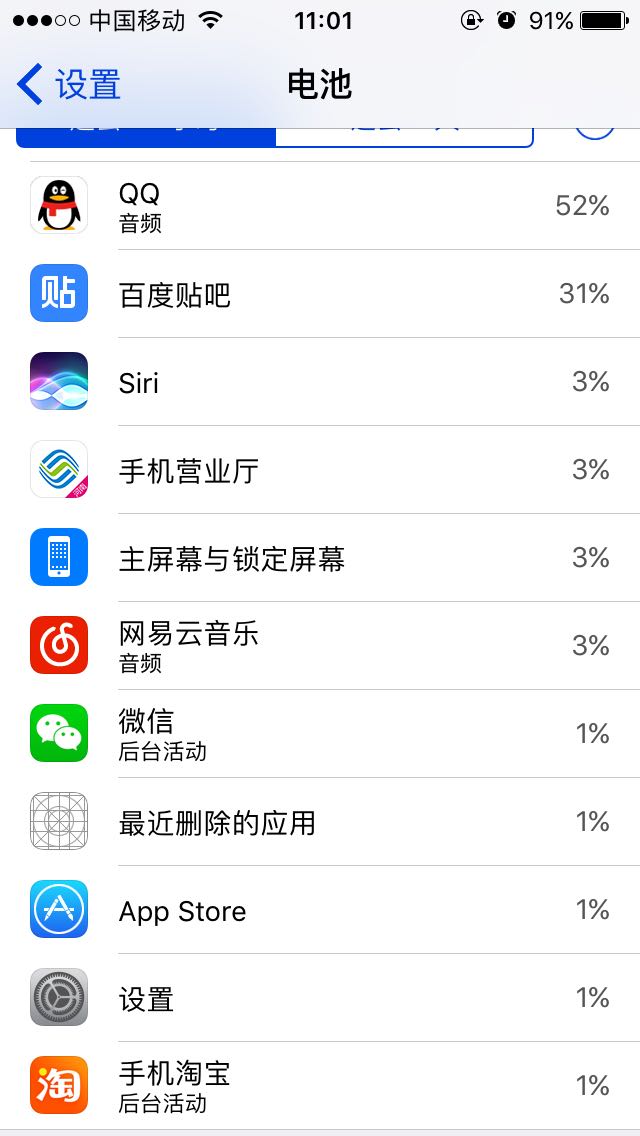This screenshot has width=640, height=1136.
Task: Select the 百度贴吧 usage row
Action: pos(320,293)
